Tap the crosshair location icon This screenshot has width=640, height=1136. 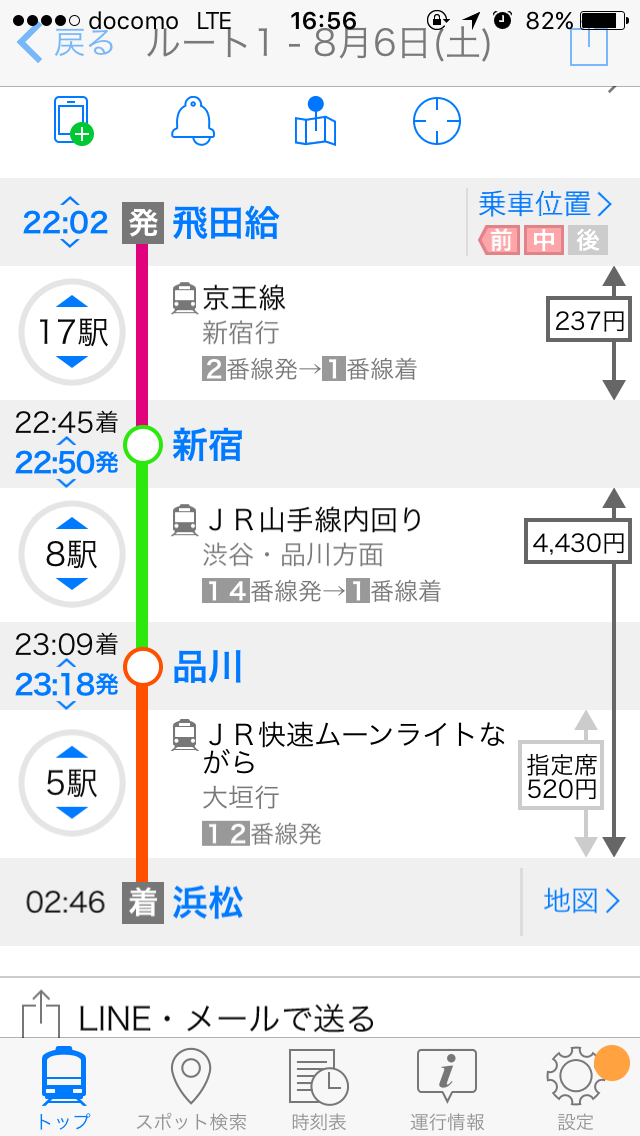pos(437,121)
